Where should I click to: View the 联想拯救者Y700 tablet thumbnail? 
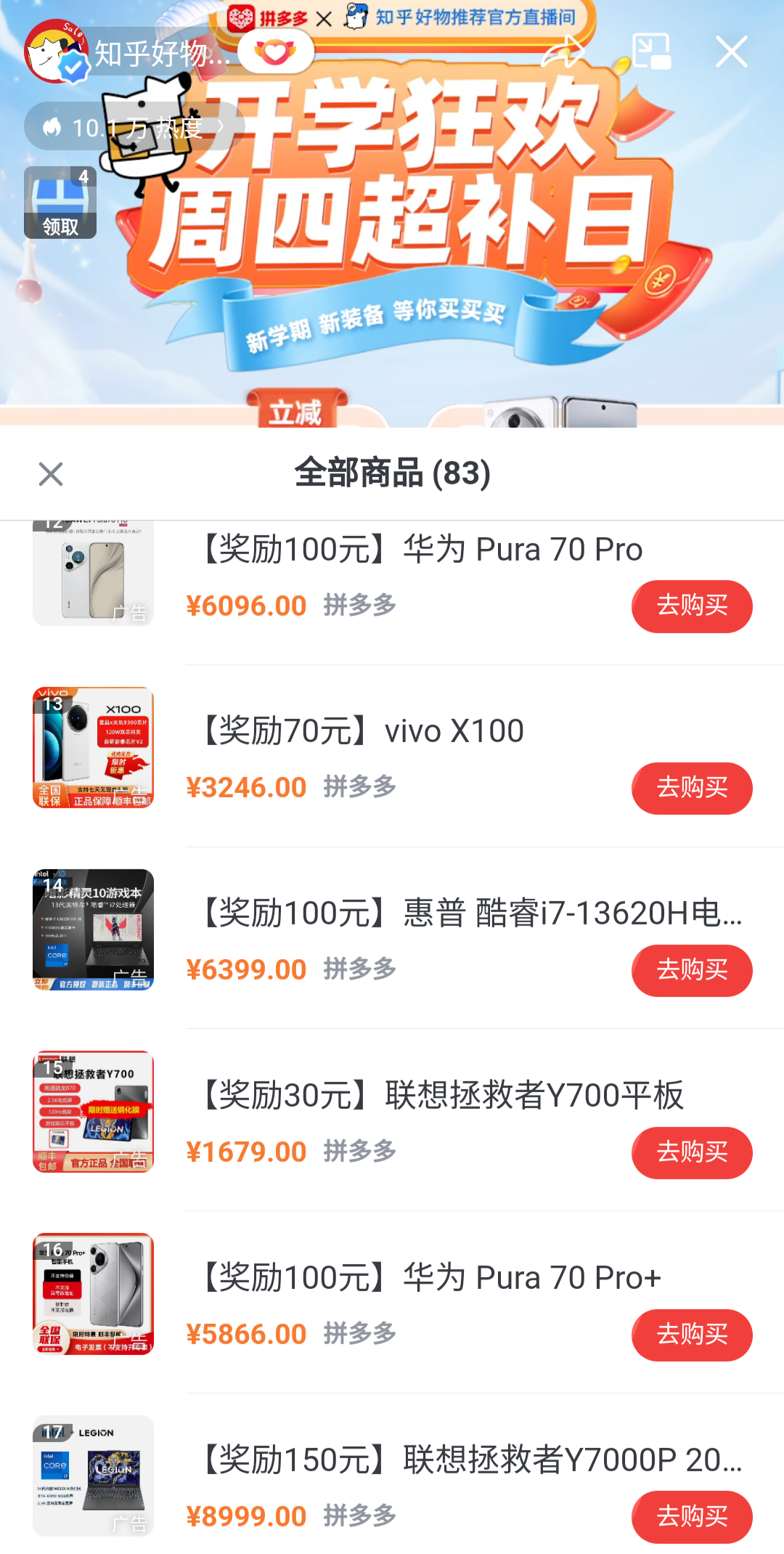(93, 1112)
